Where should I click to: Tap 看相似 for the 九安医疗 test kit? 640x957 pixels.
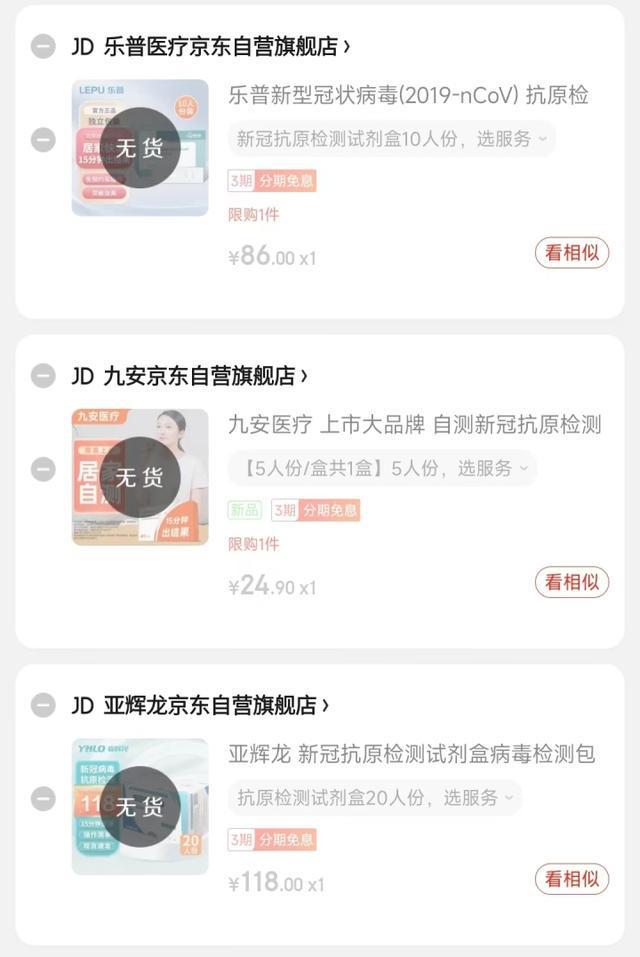572,582
